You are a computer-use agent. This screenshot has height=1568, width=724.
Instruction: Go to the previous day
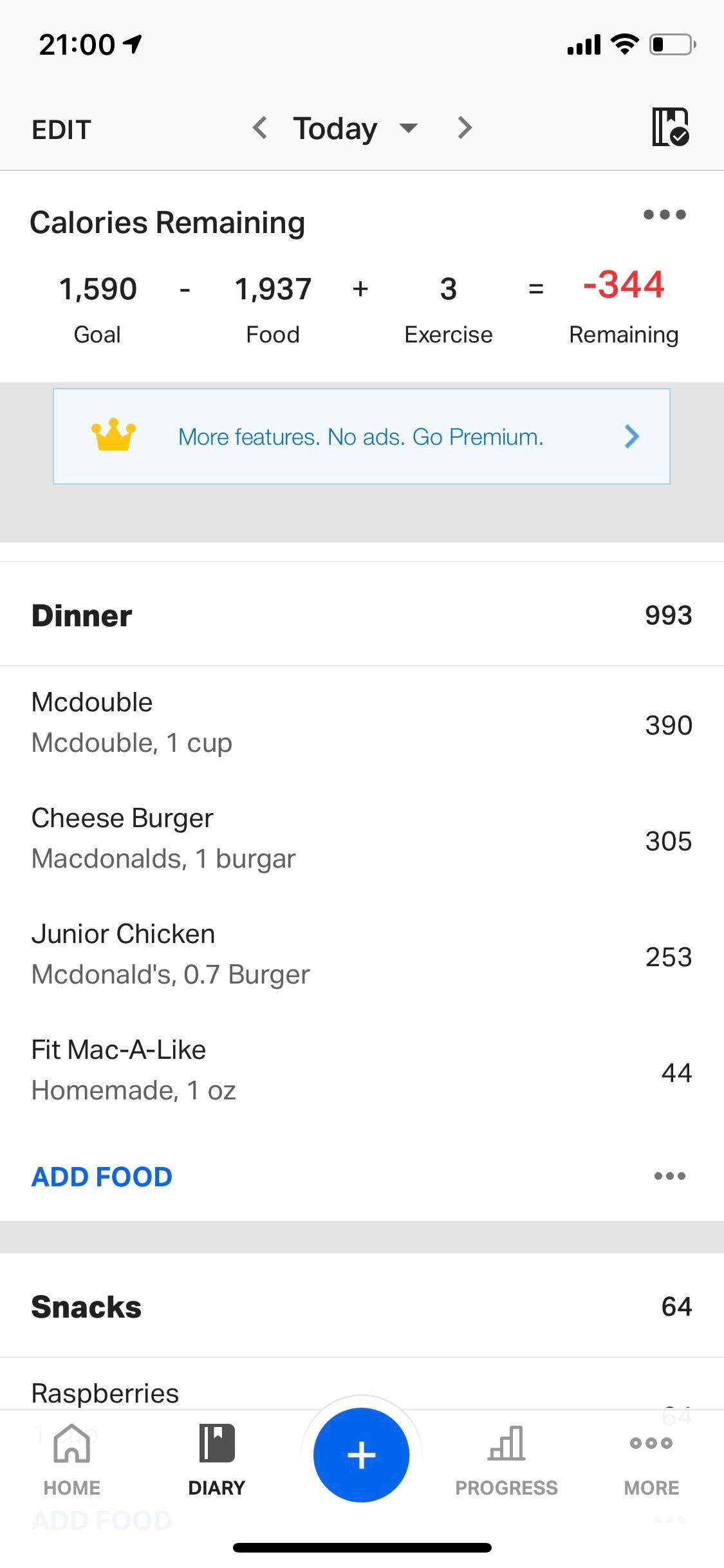(260, 127)
